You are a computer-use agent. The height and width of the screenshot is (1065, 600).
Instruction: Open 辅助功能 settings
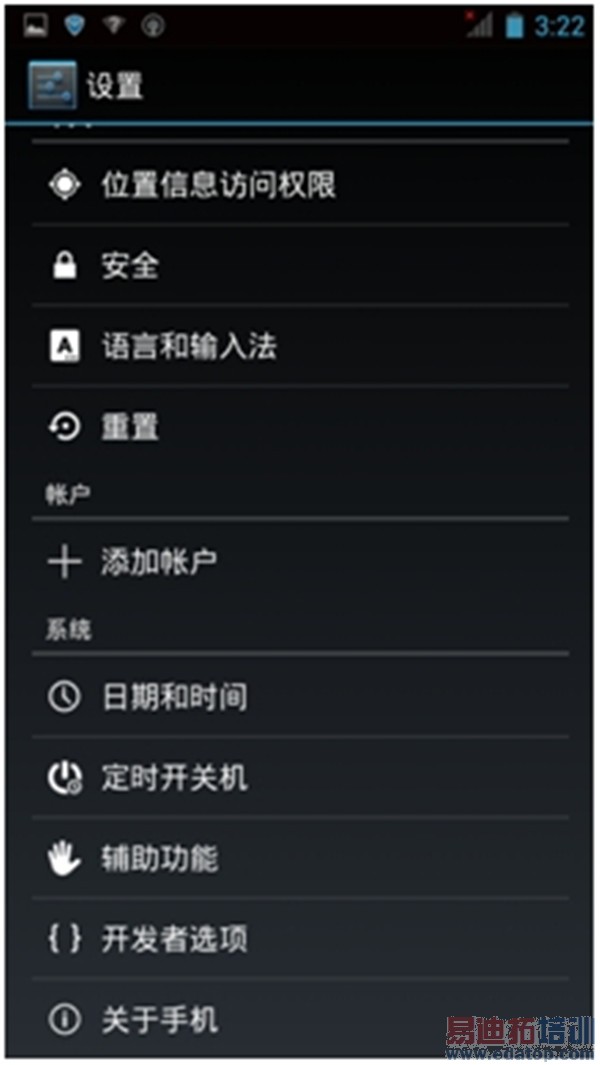(x=160, y=858)
